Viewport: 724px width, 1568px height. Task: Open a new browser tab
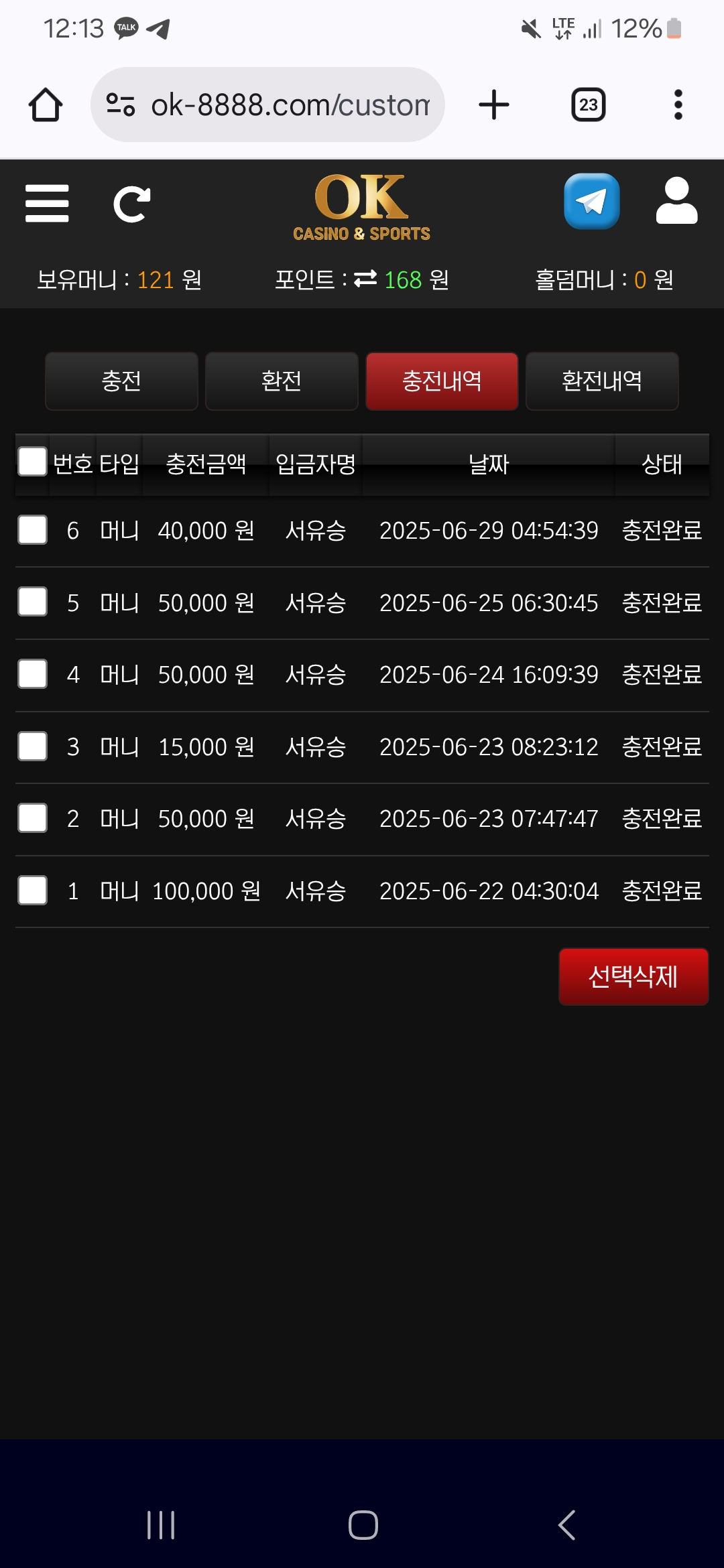click(x=494, y=105)
